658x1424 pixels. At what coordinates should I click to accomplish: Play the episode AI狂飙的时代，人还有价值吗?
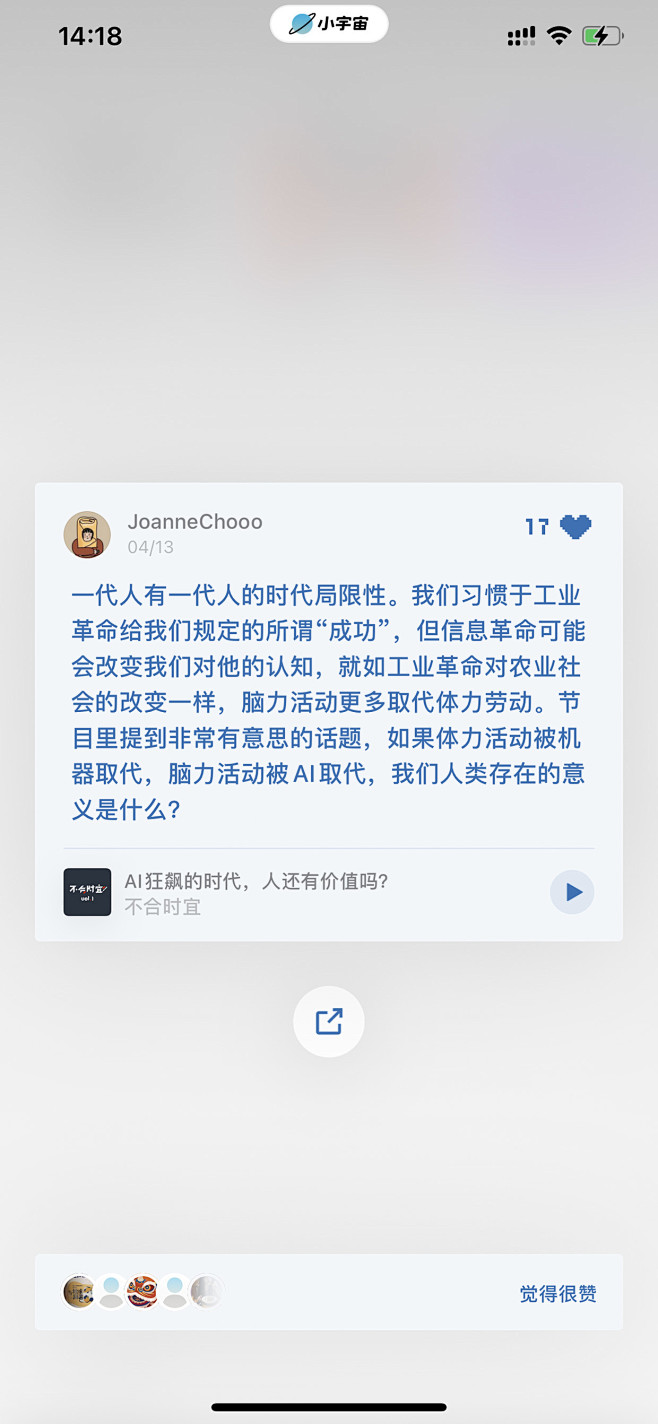pos(572,892)
